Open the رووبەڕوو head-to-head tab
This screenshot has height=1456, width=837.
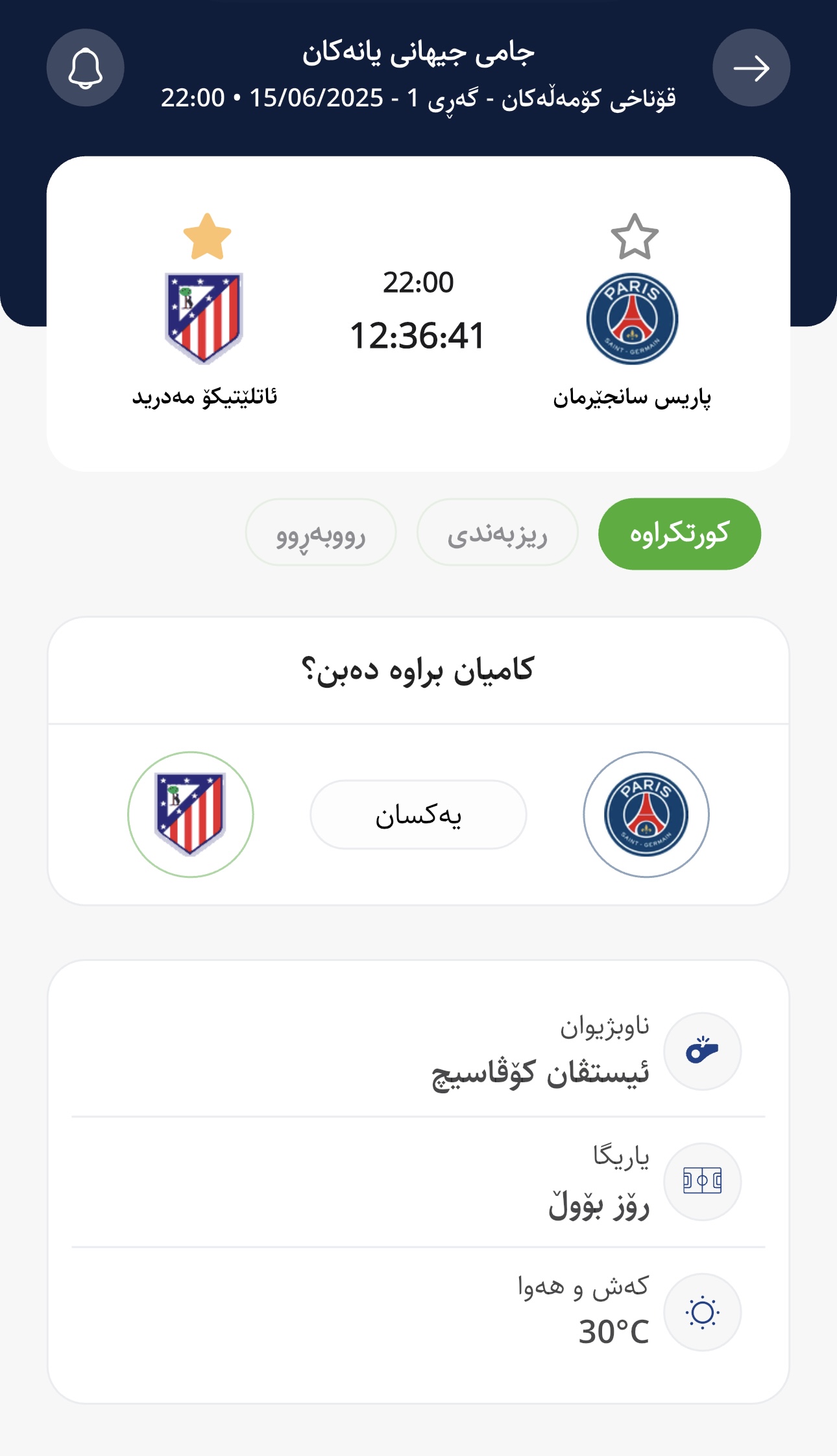pyautogui.click(x=321, y=533)
